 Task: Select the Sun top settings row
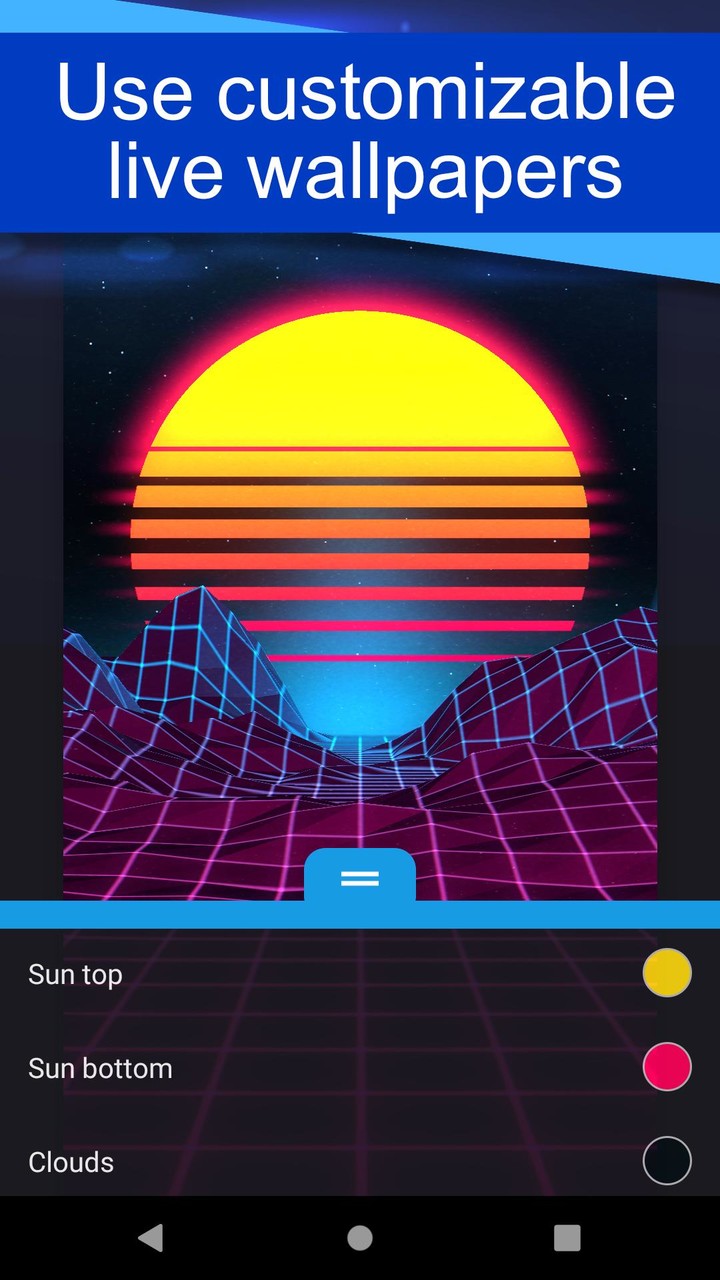(x=300, y=973)
